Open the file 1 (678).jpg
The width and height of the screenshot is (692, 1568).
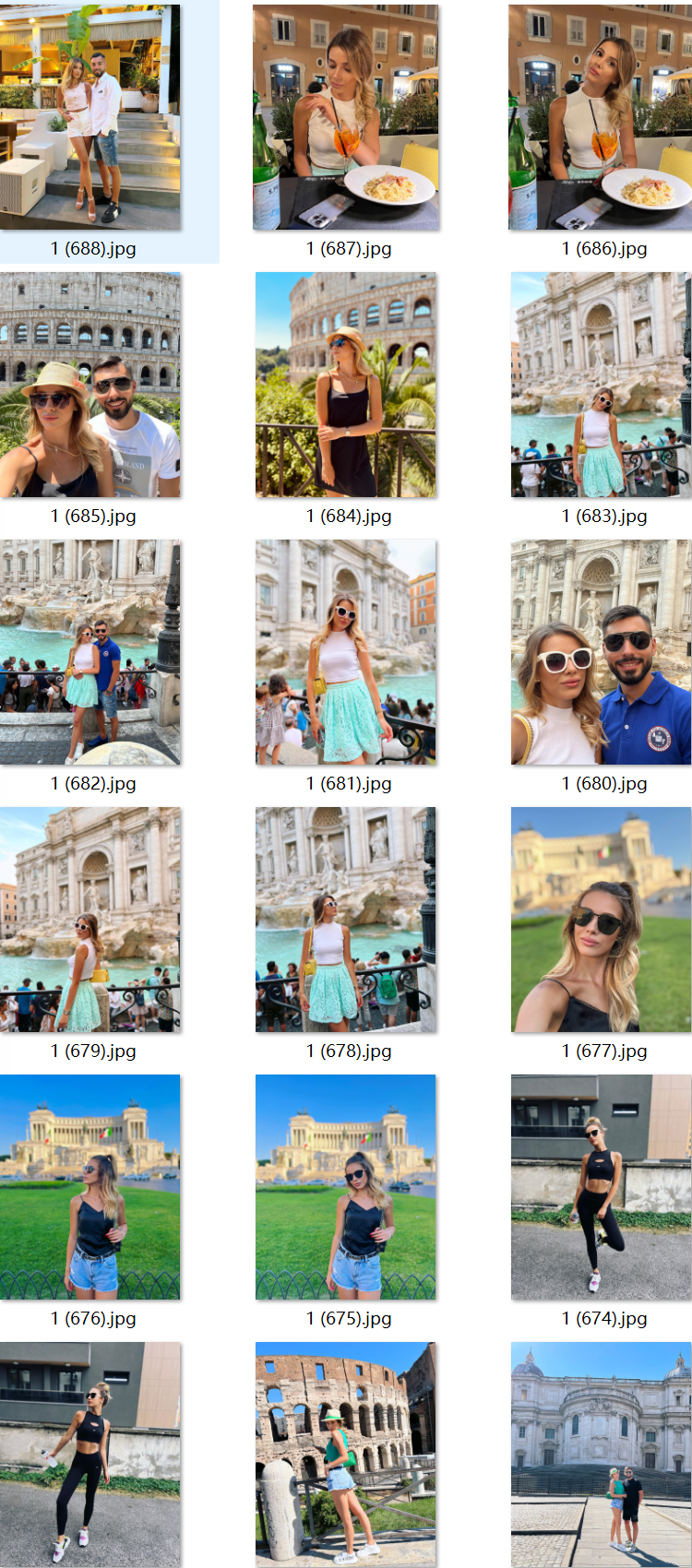pos(346,920)
